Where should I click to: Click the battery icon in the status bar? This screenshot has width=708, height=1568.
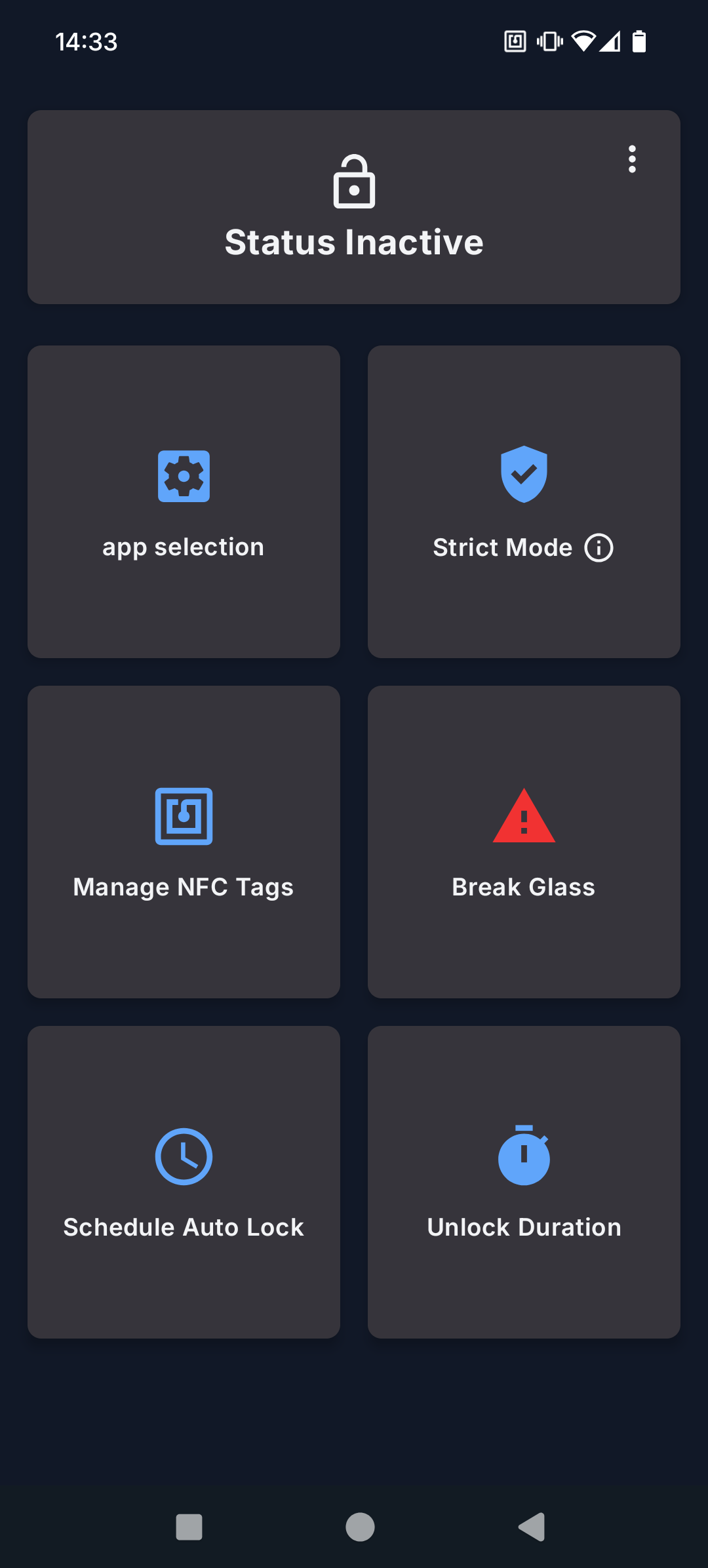[x=639, y=41]
